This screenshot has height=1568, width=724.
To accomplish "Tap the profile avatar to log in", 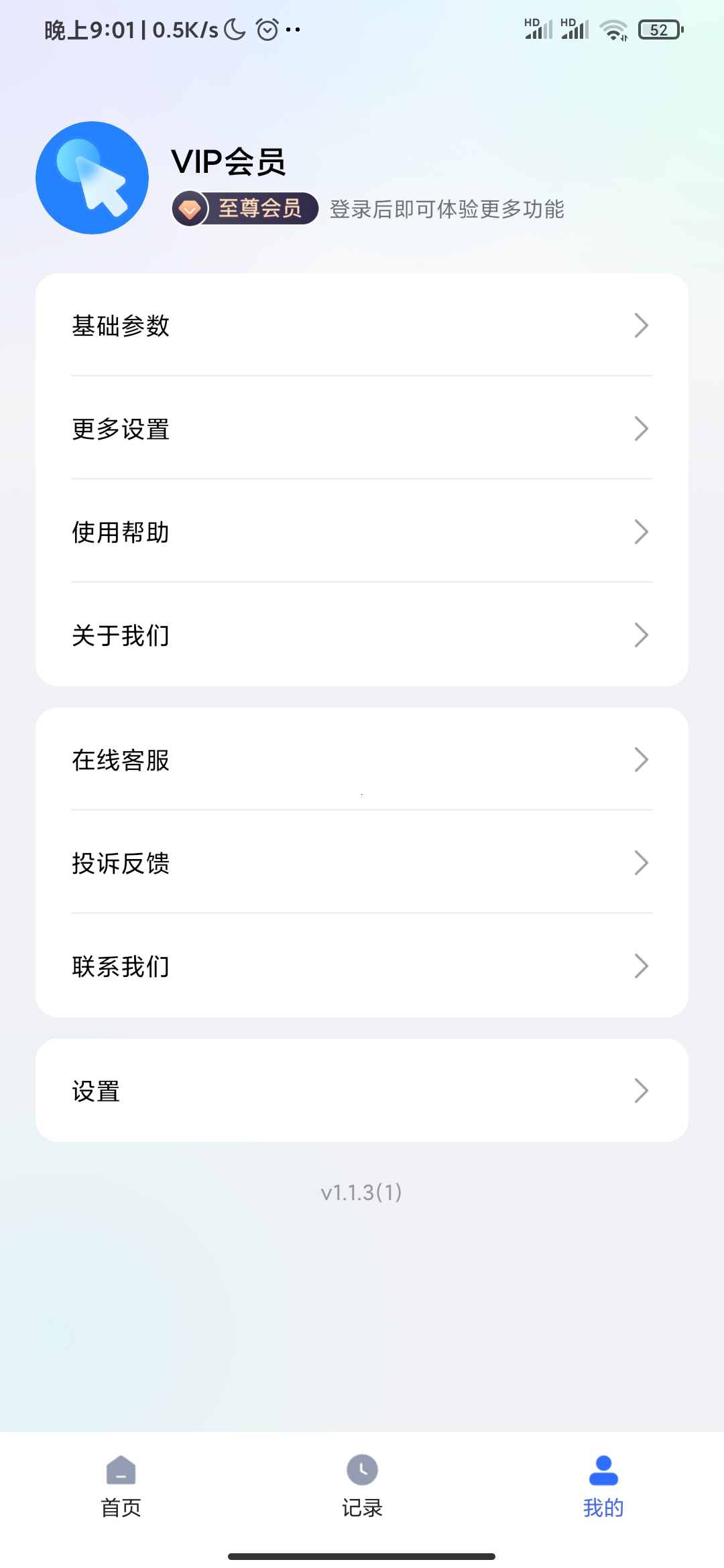I will coord(93,178).
